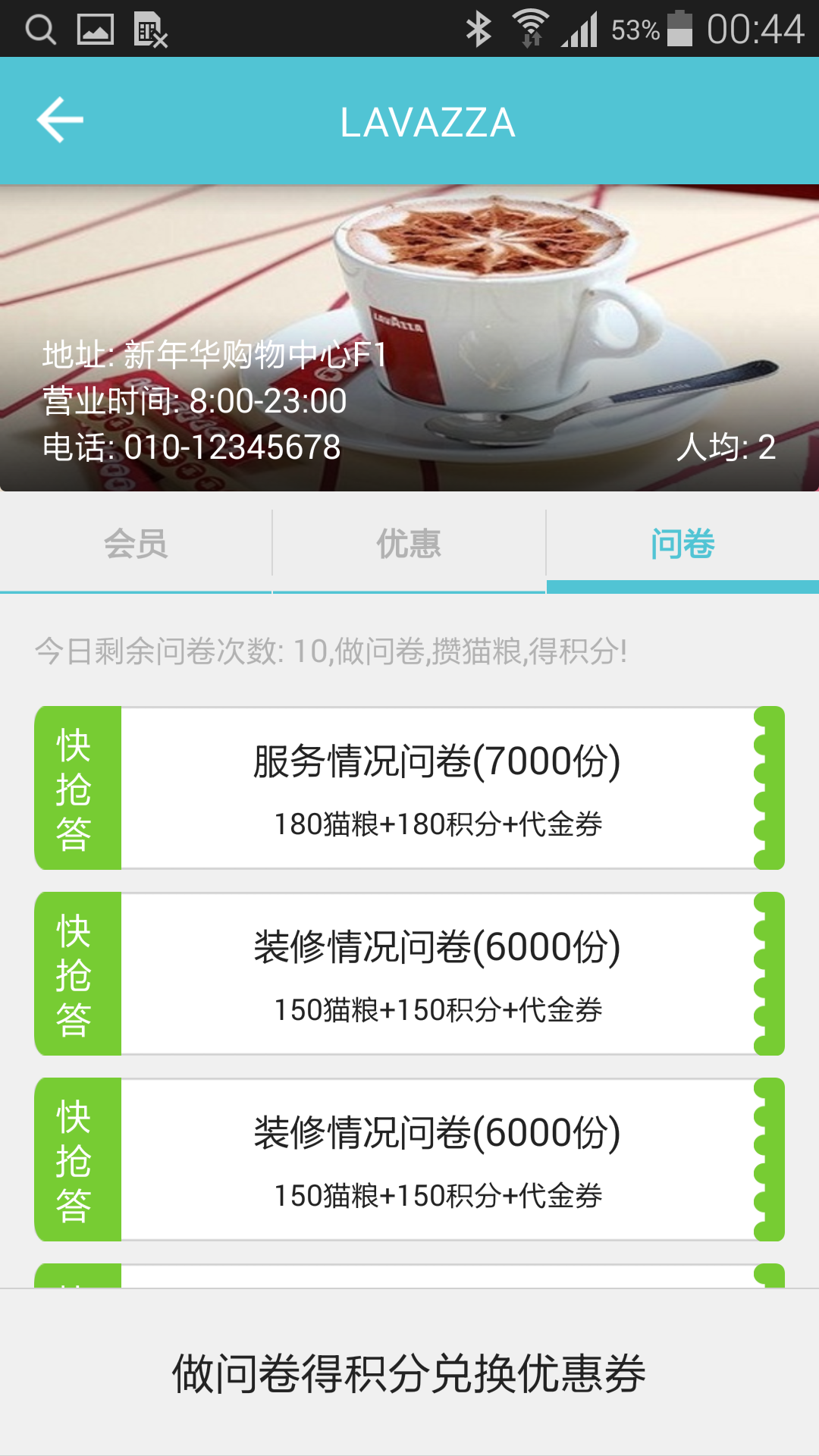819x1456 pixels.
Task: Switch to the 优惠 tab
Action: (409, 544)
